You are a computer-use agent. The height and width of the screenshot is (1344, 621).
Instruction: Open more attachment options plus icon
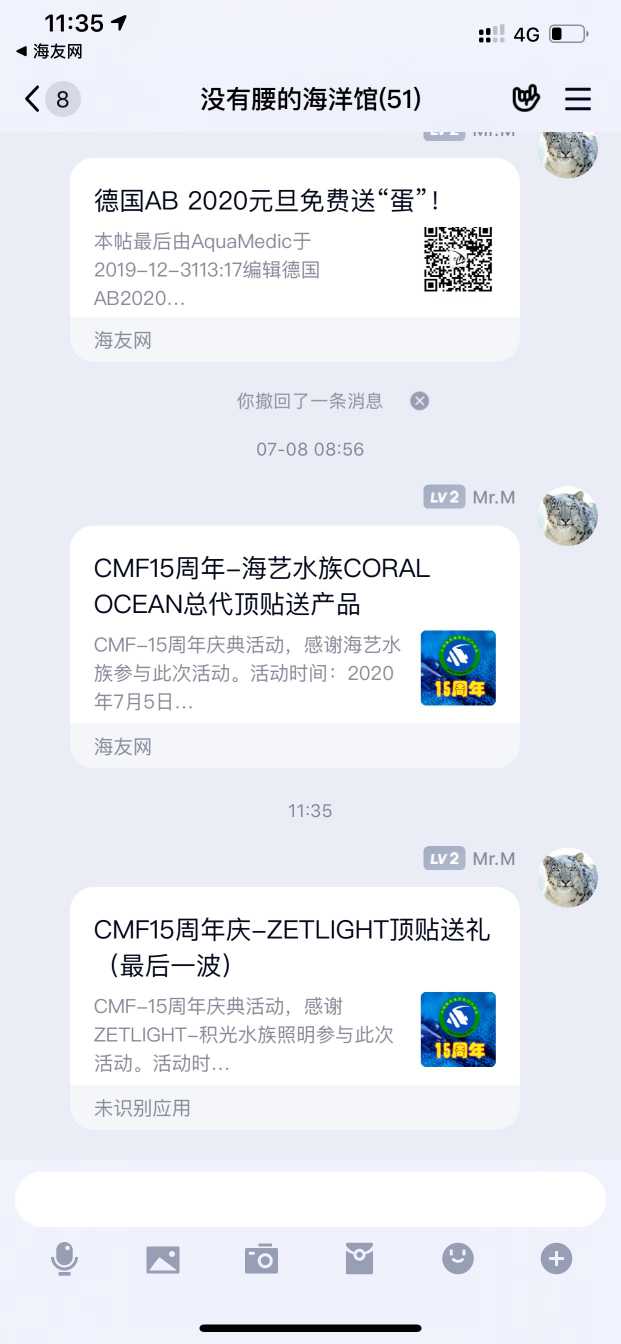click(x=556, y=1259)
